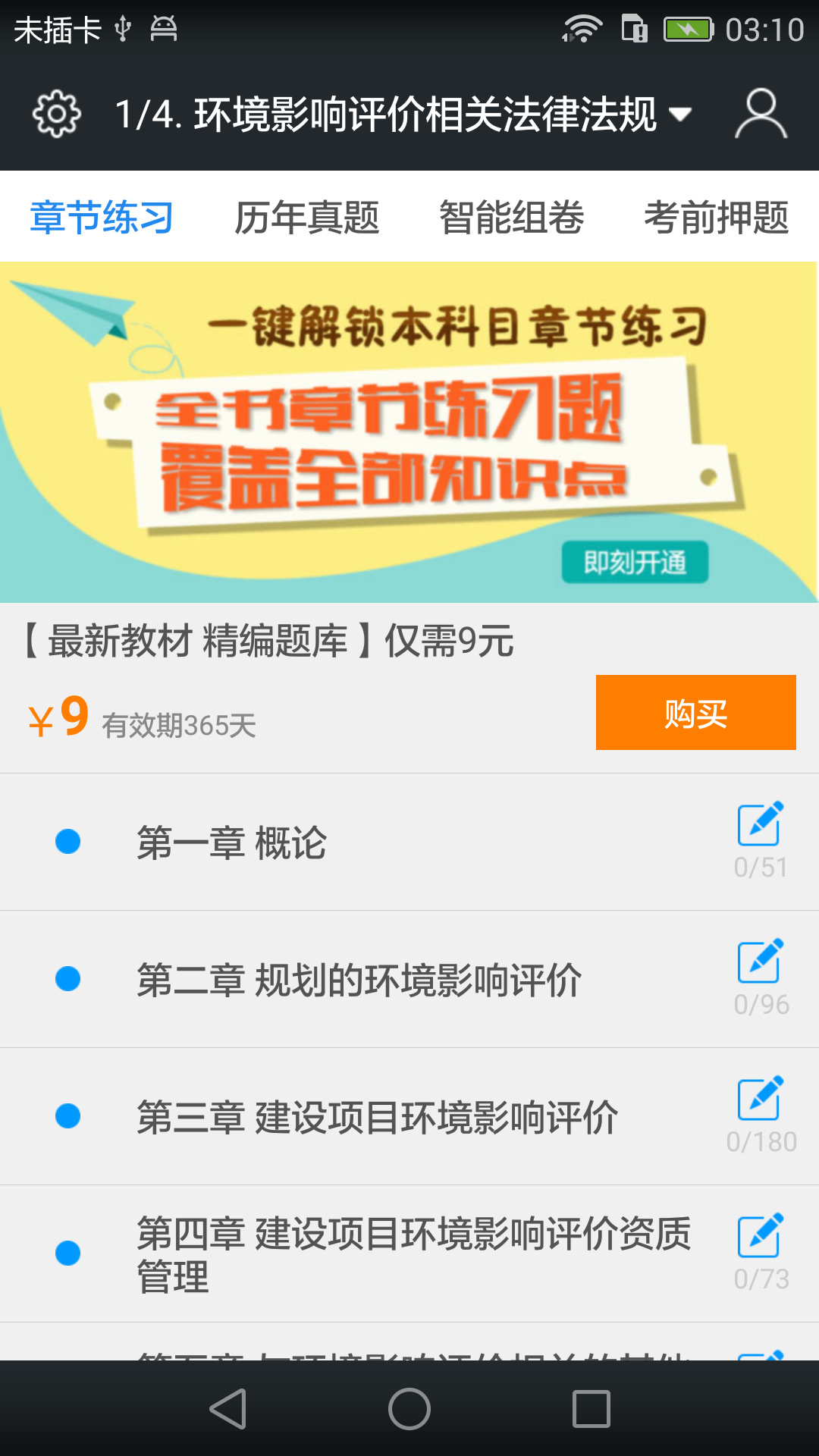Switch to the 历年真题 tab
The width and height of the screenshot is (819, 1456).
click(308, 216)
